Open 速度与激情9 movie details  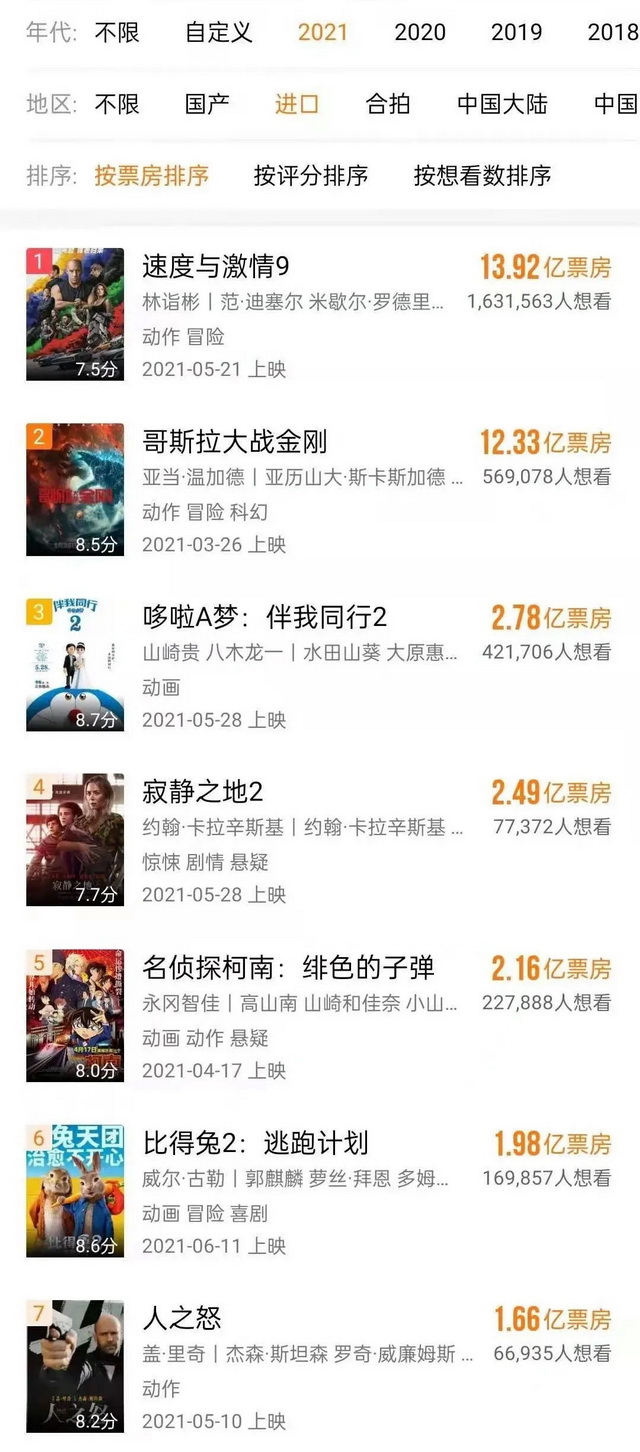click(320, 316)
